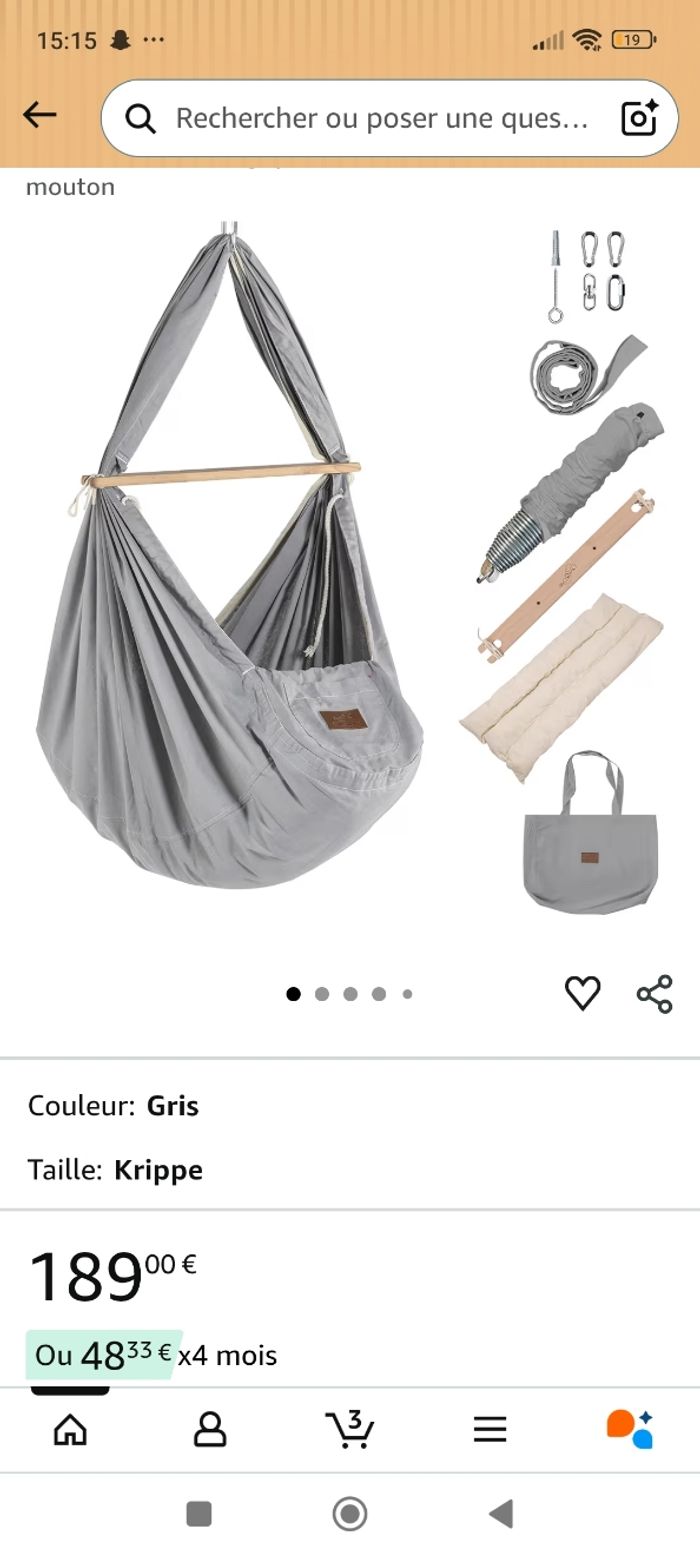Go back using the top arrow
This screenshot has width=700, height=1556.
[x=40, y=115]
